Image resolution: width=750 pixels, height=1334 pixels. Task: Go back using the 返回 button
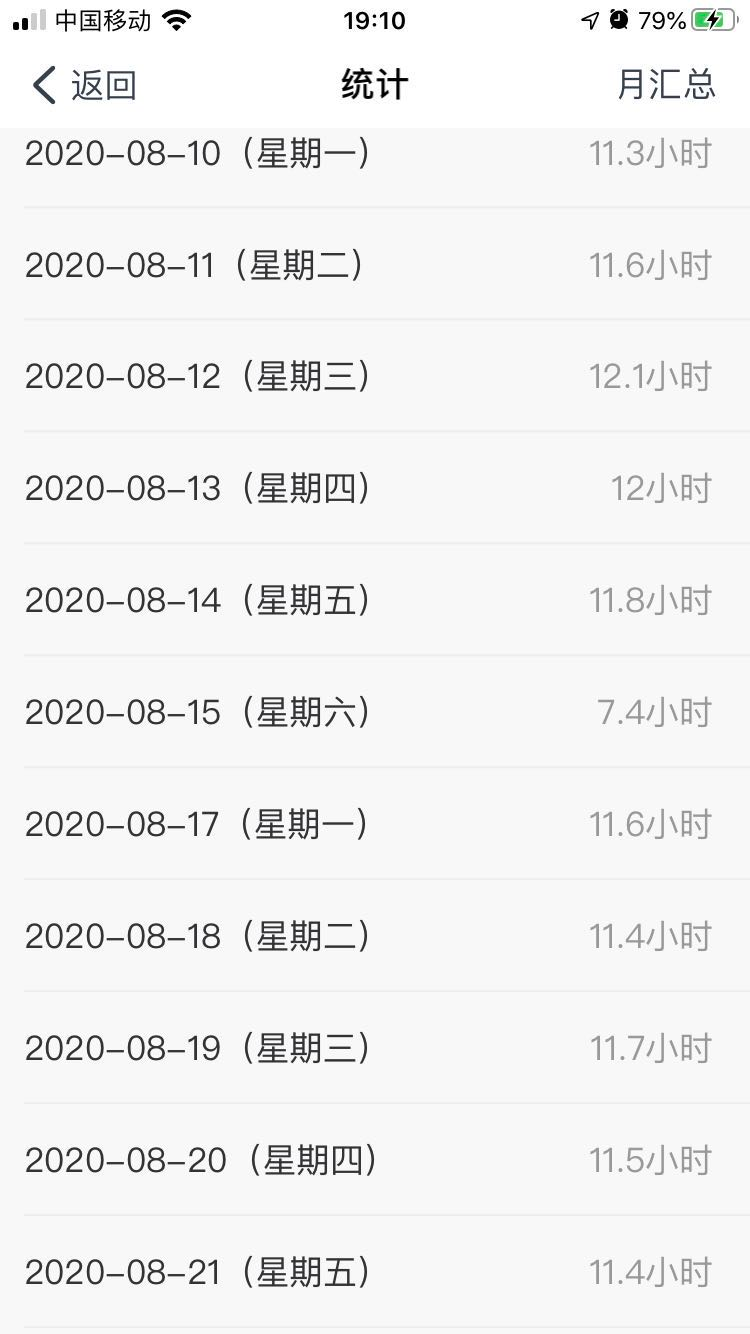coord(84,85)
